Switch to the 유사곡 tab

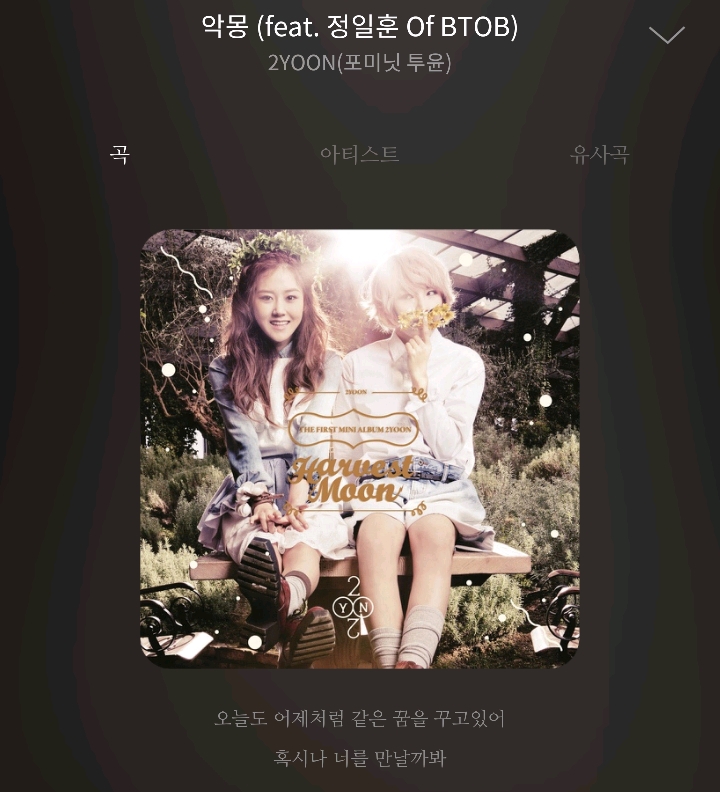tap(599, 154)
